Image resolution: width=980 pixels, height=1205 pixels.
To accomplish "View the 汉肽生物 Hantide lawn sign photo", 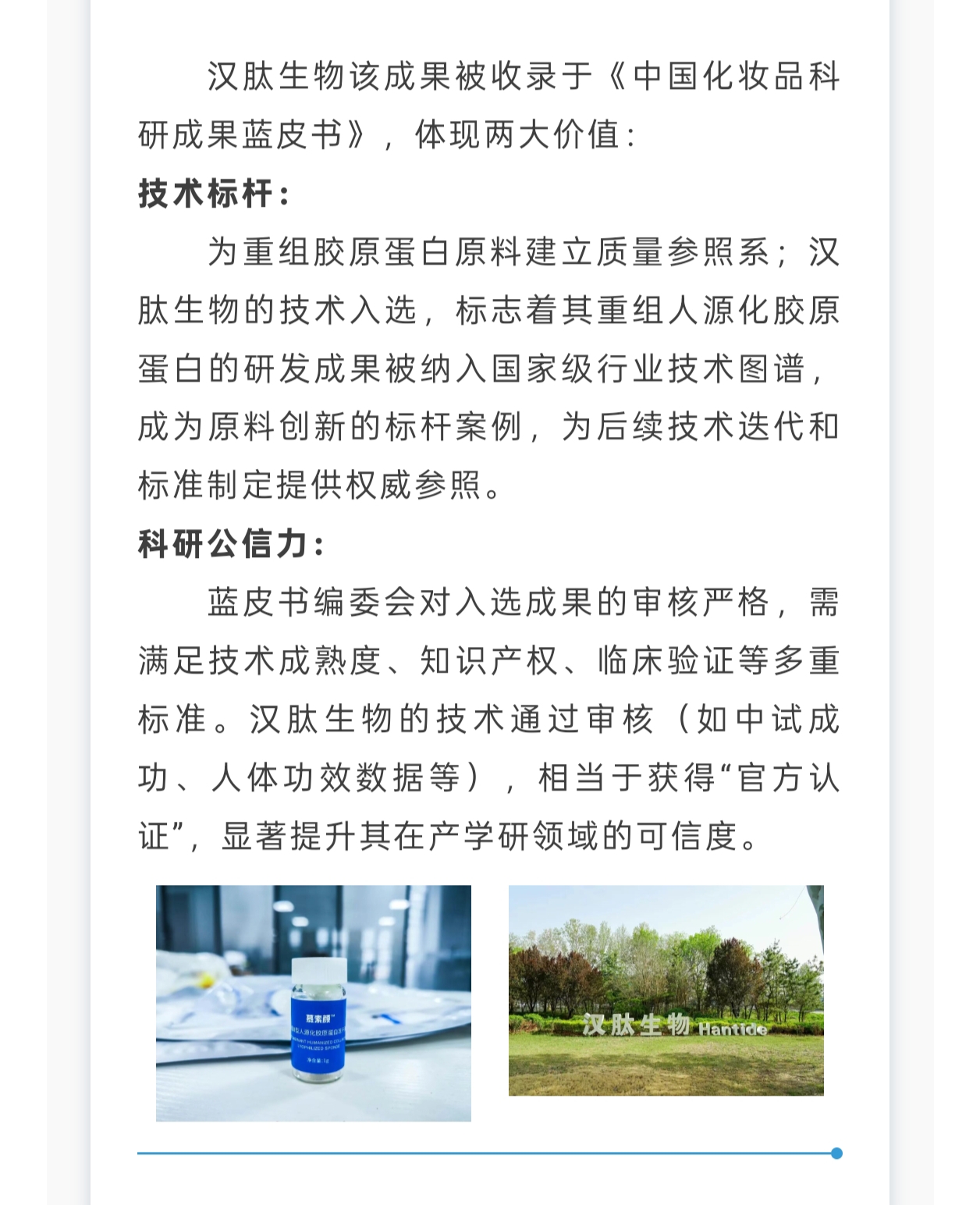I will (x=666, y=990).
